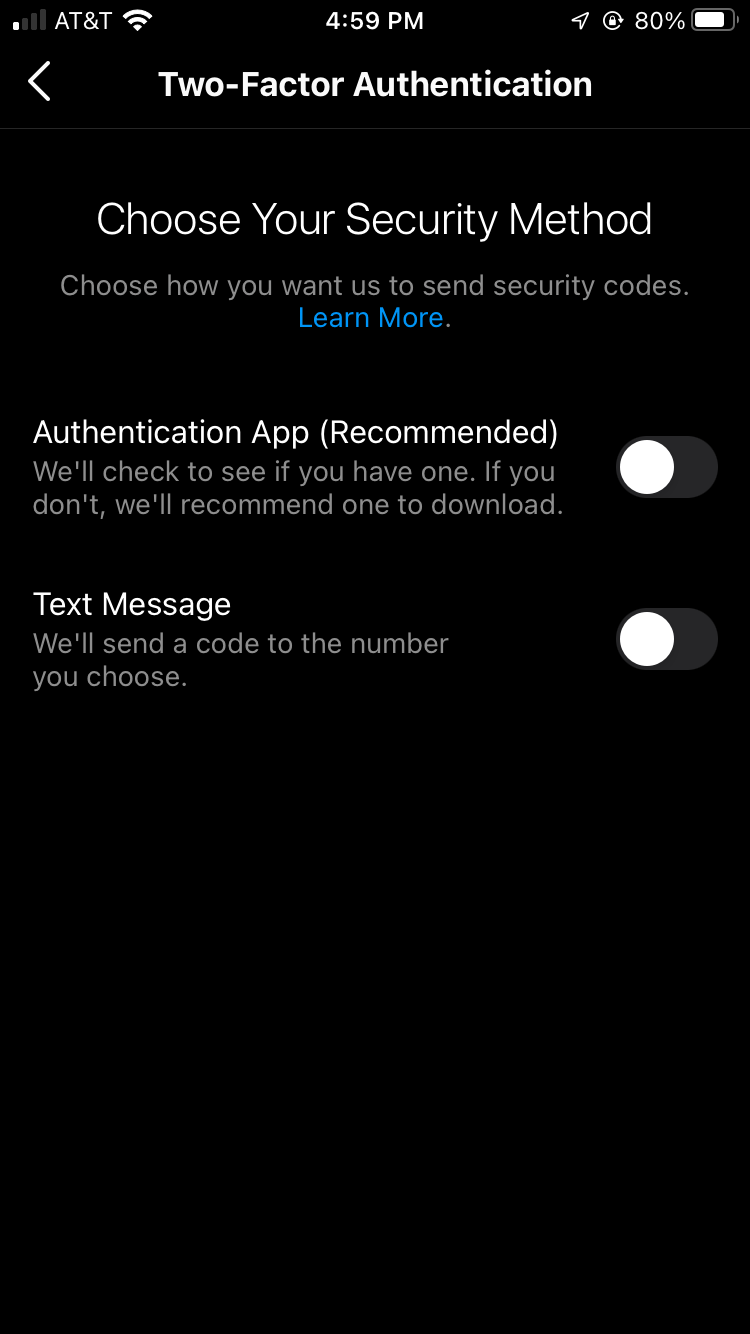Screen dimensions: 750x1334
Task: Open the Learn More link
Action: [371, 318]
